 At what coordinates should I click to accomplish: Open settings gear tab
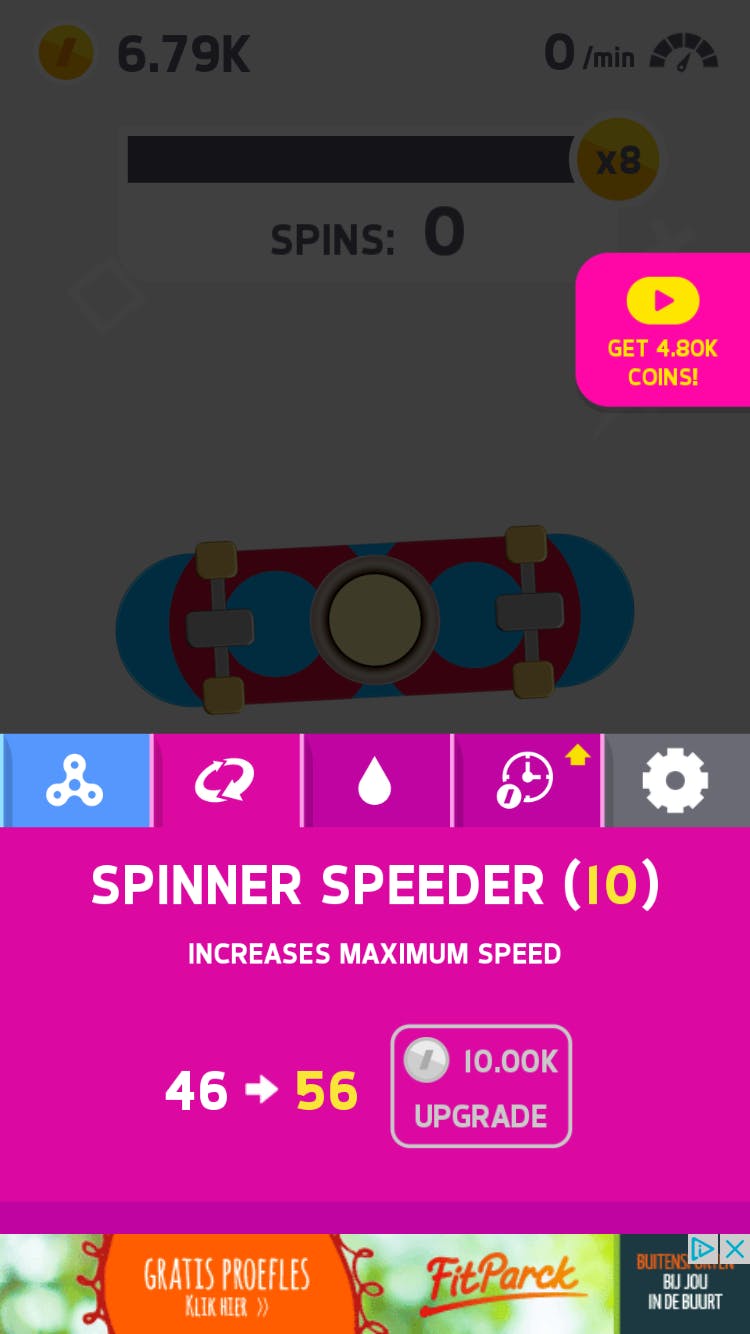pyautogui.click(x=676, y=781)
